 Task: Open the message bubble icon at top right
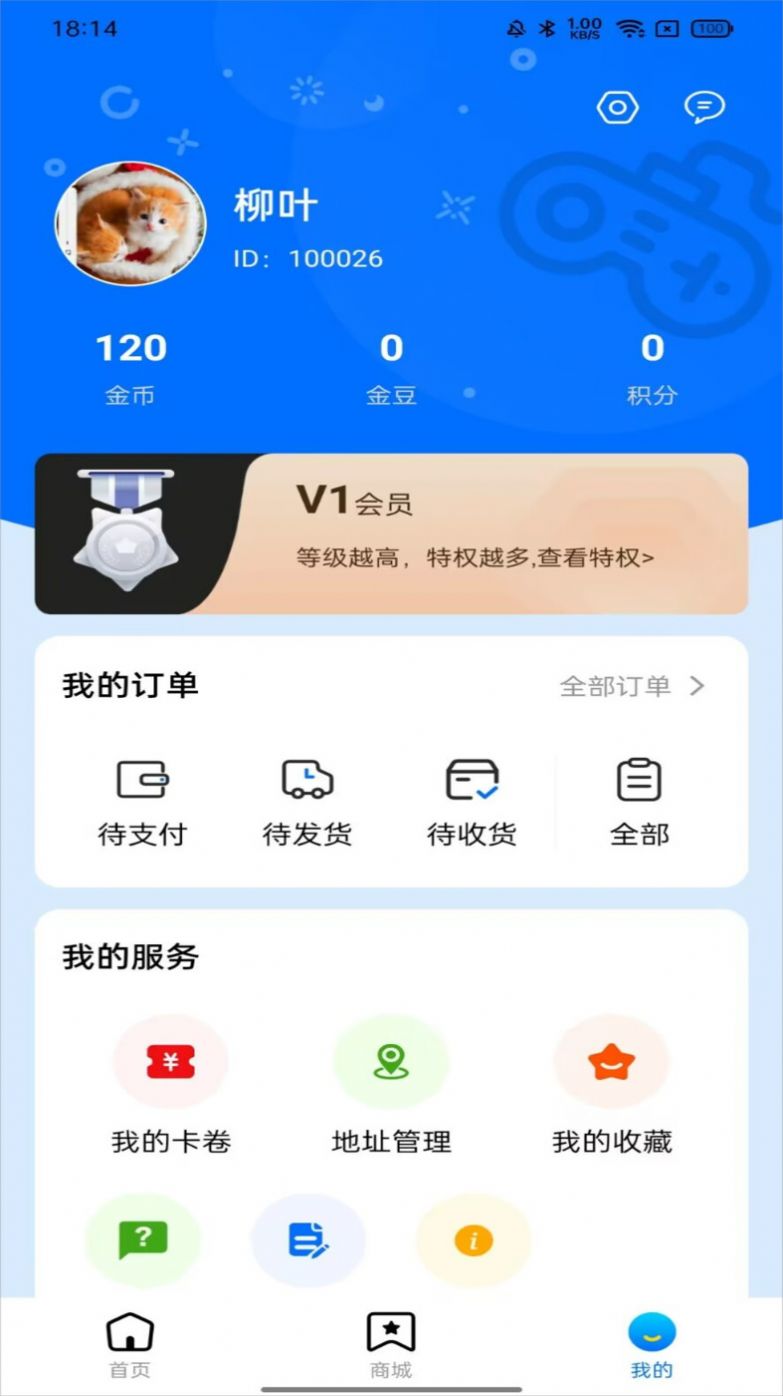point(703,107)
